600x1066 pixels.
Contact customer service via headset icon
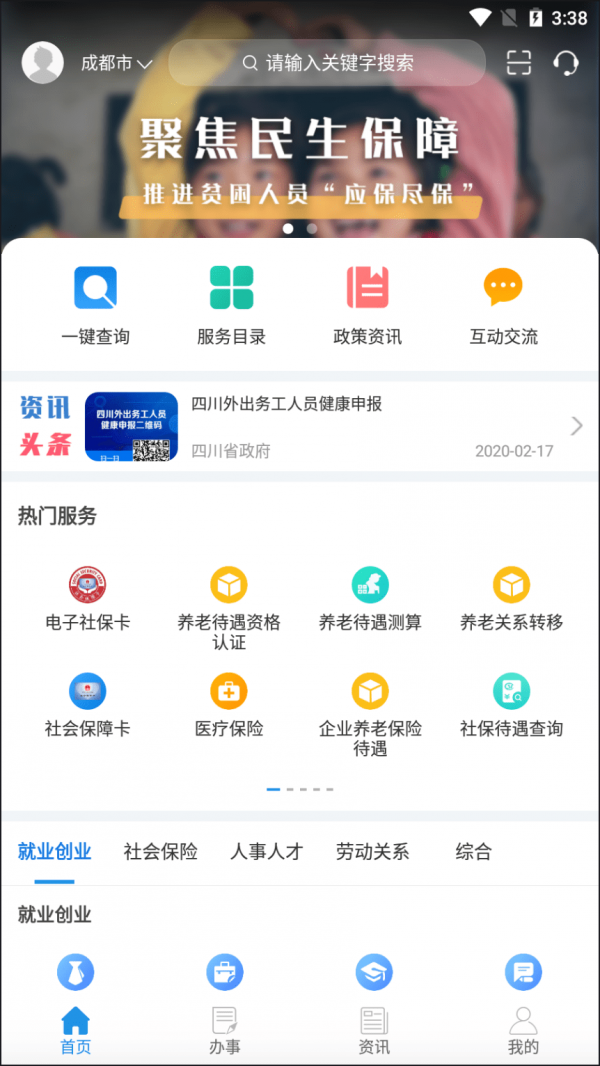click(x=566, y=63)
